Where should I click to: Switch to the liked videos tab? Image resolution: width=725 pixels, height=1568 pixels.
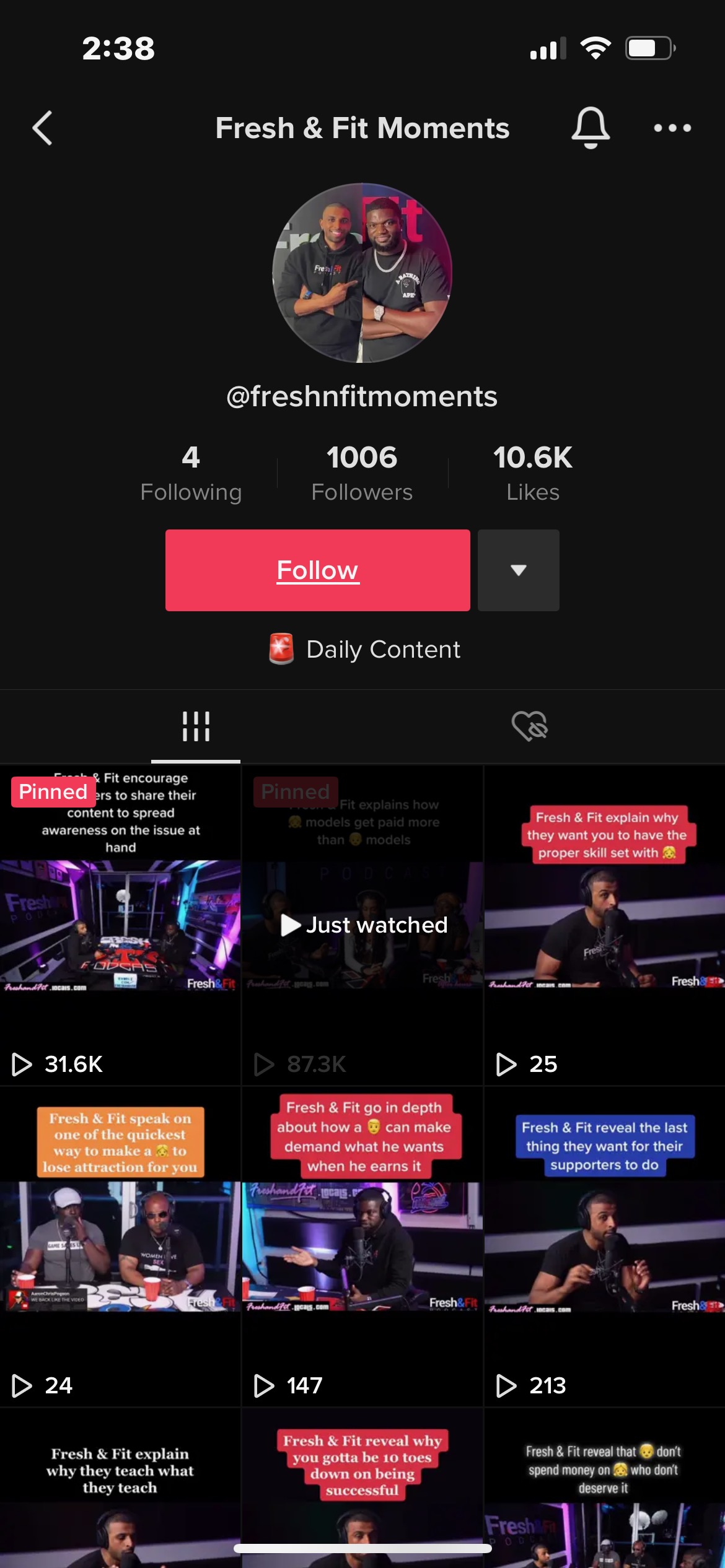[x=530, y=726]
